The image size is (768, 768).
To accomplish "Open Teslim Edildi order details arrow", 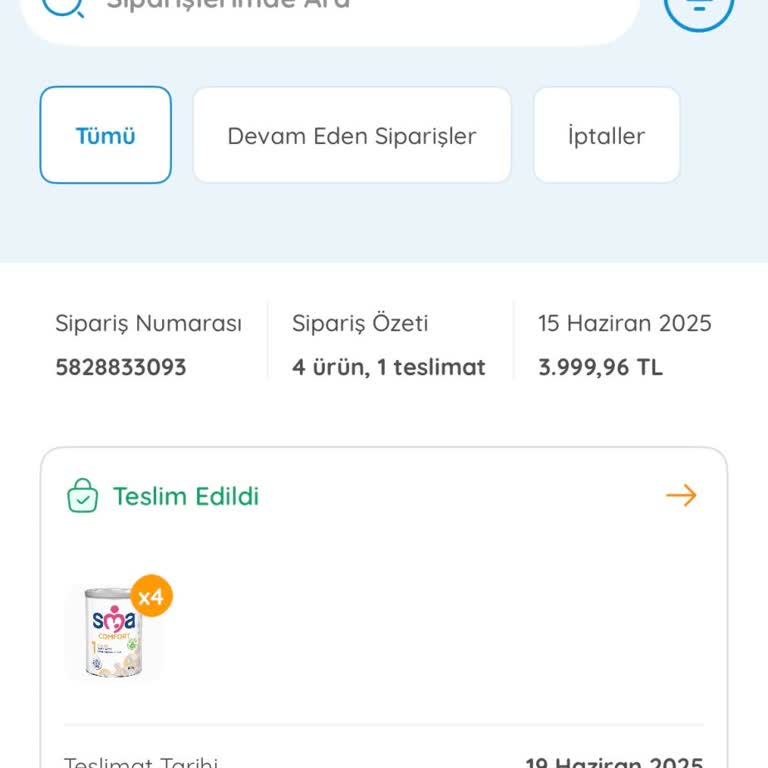I will pos(681,495).
